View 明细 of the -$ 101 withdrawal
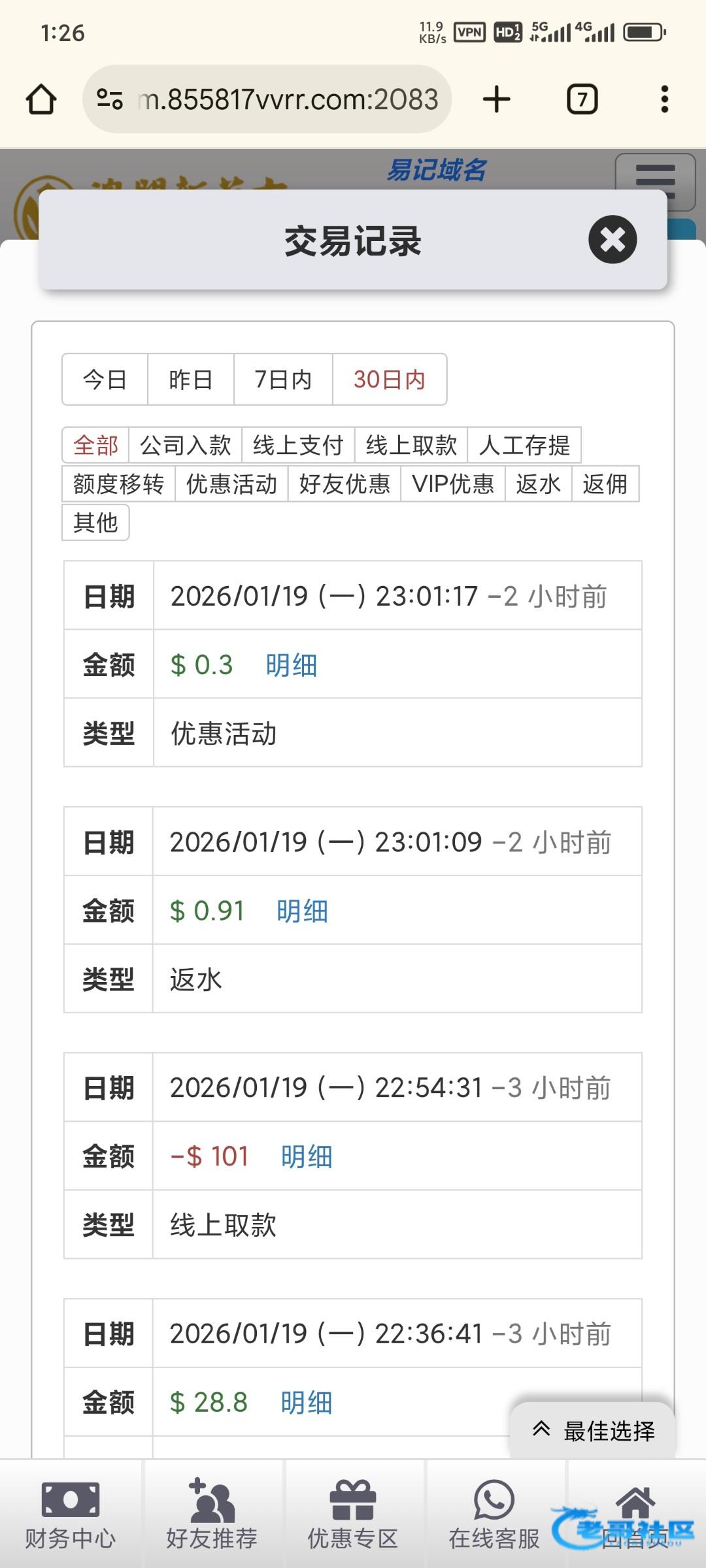 click(x=307, y=1156)
